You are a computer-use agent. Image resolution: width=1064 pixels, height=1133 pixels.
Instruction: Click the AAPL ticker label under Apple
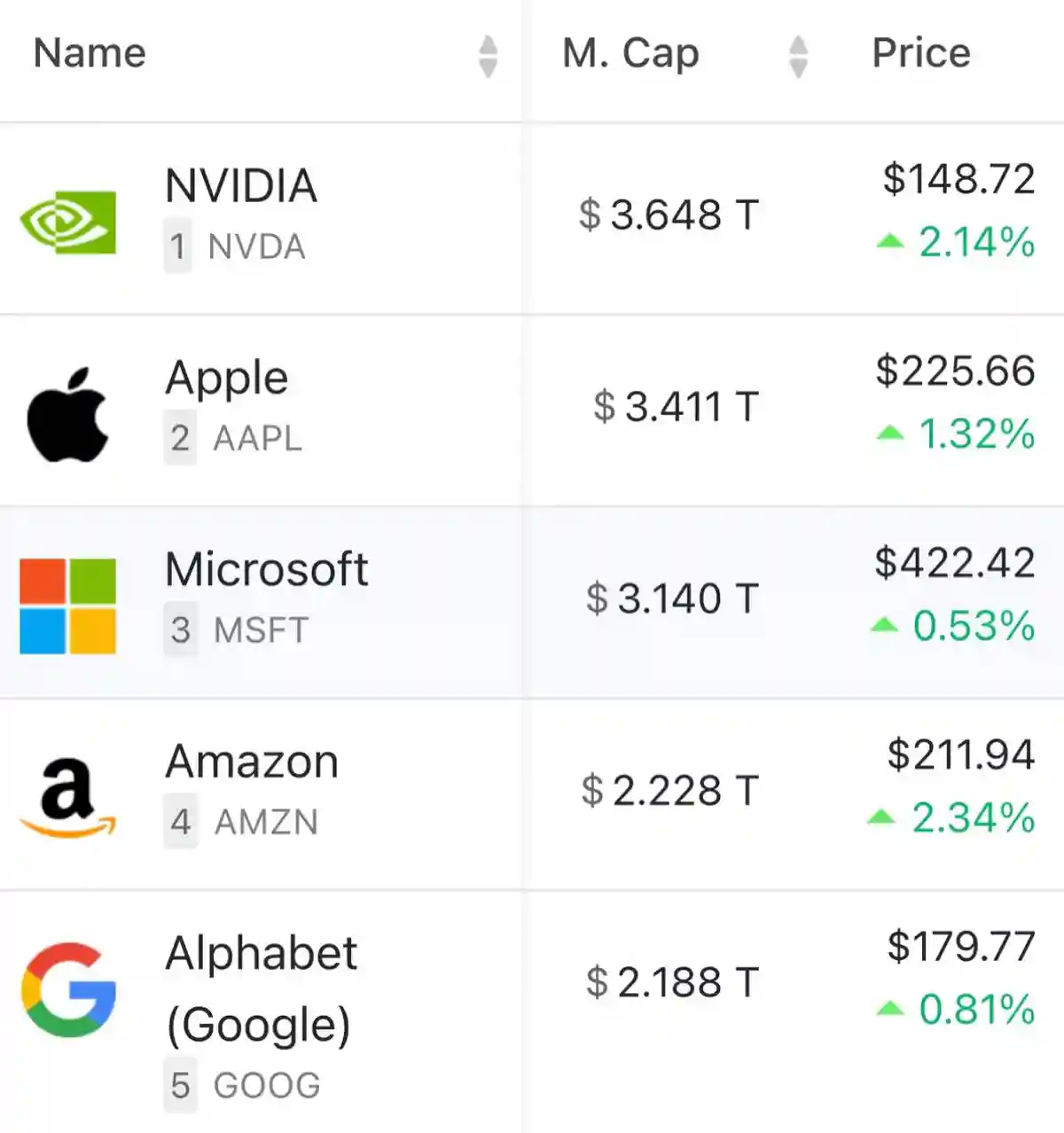[257, 436]
